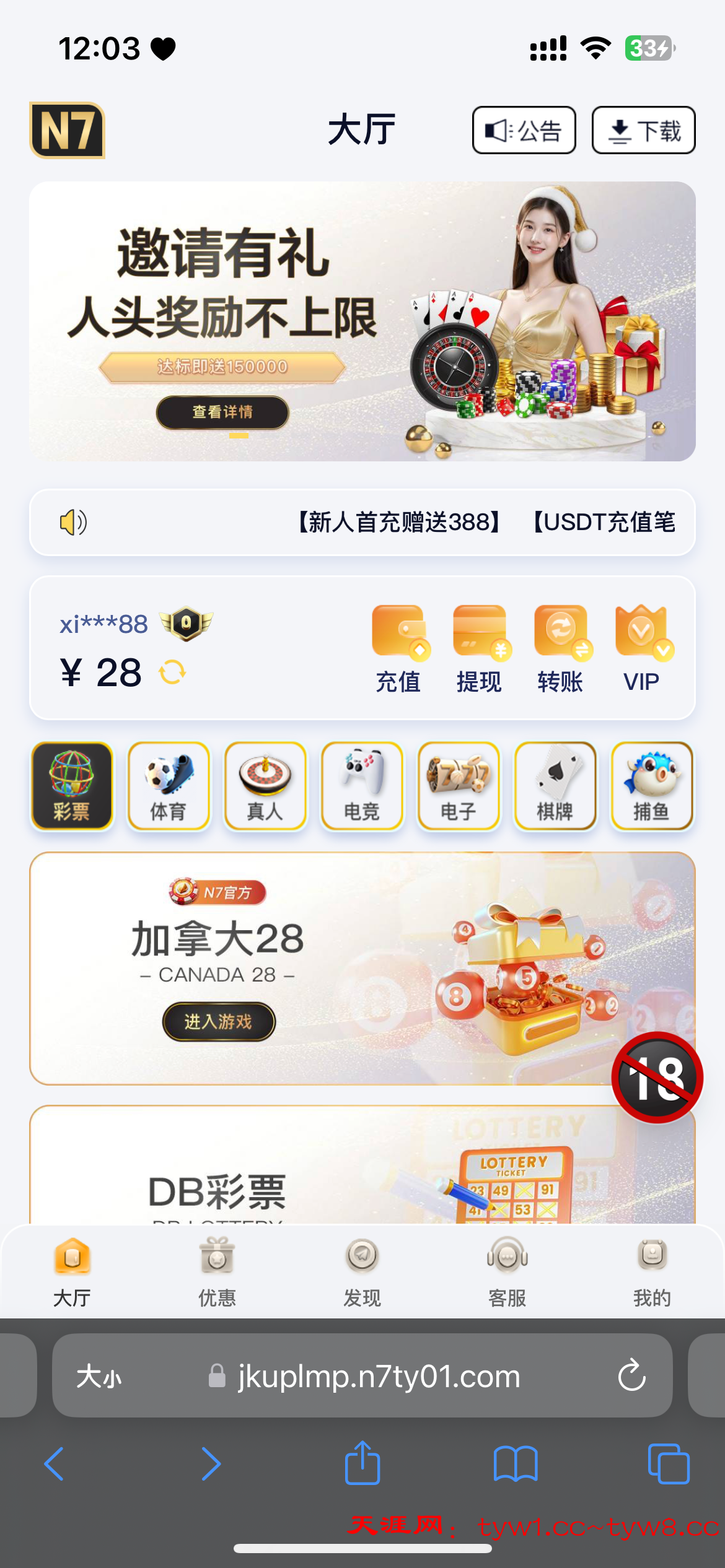Select the 电竞 esports category

(x=362, y=786)
